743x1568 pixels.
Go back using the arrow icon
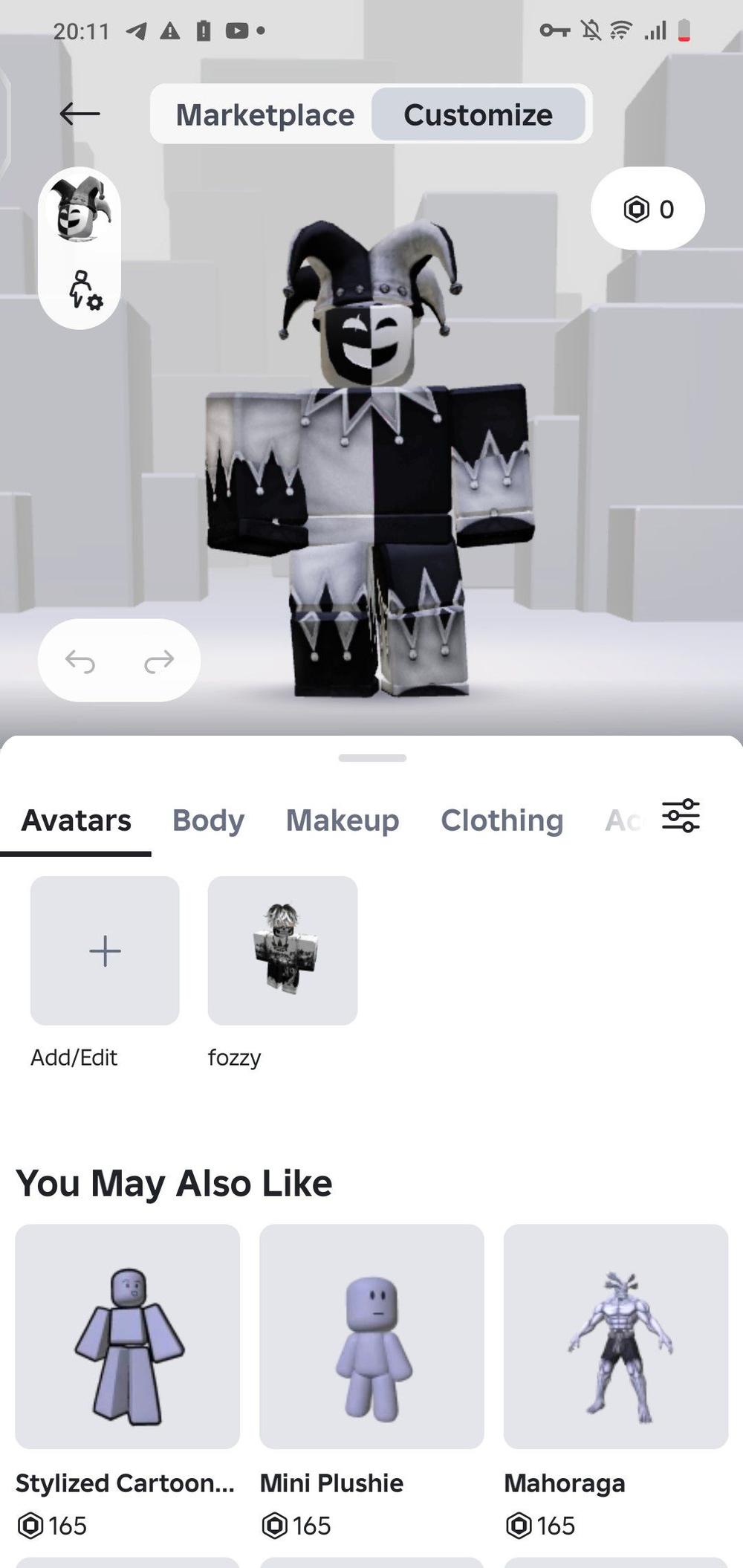click(80, 114)
